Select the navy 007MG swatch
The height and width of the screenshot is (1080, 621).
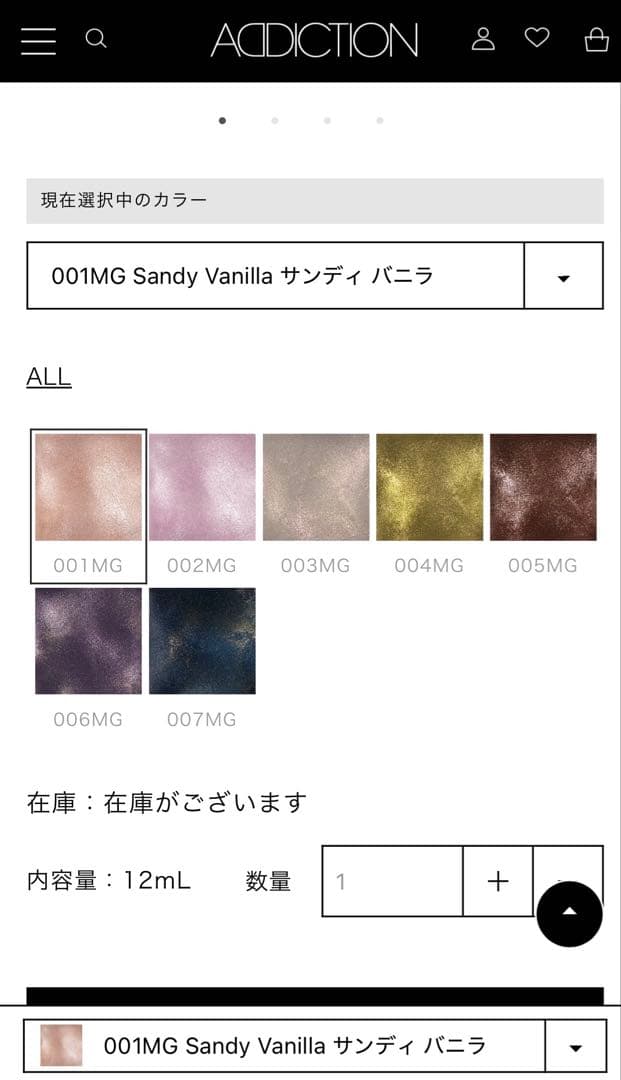[202, 641]
